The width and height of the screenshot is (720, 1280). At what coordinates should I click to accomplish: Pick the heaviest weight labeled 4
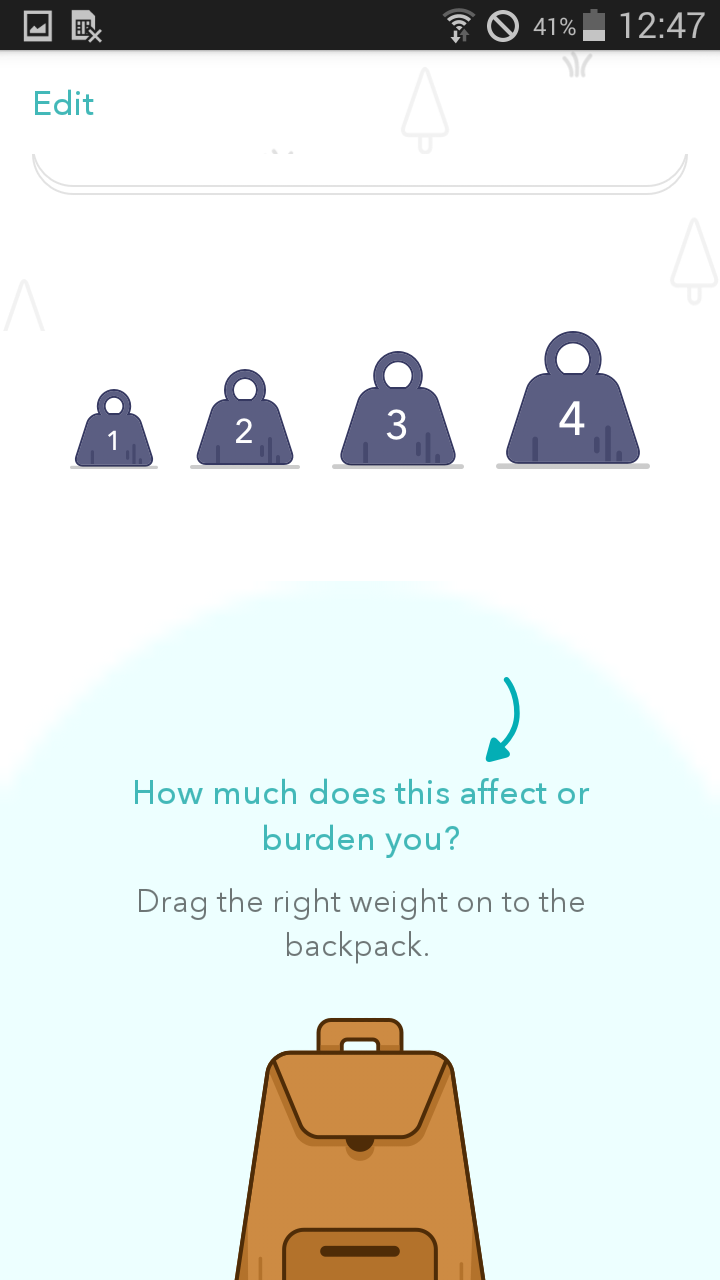click(572, 398)
